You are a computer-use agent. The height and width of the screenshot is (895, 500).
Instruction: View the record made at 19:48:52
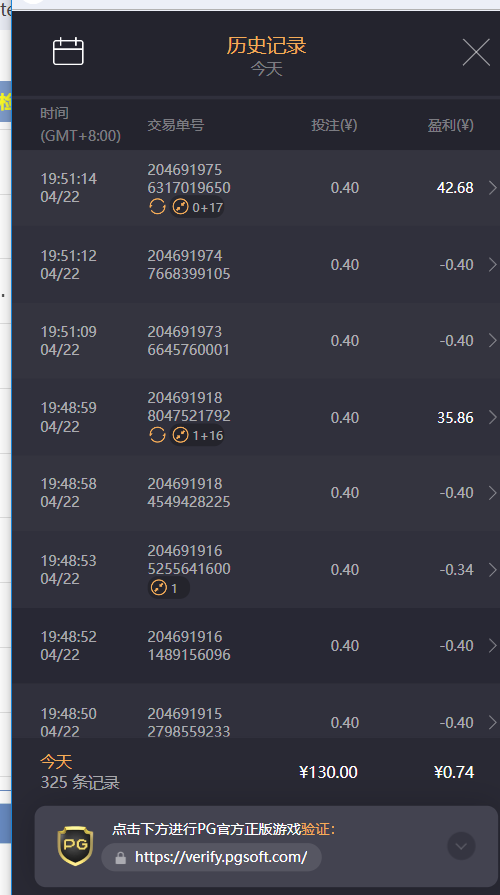click(x=256, y=646)
